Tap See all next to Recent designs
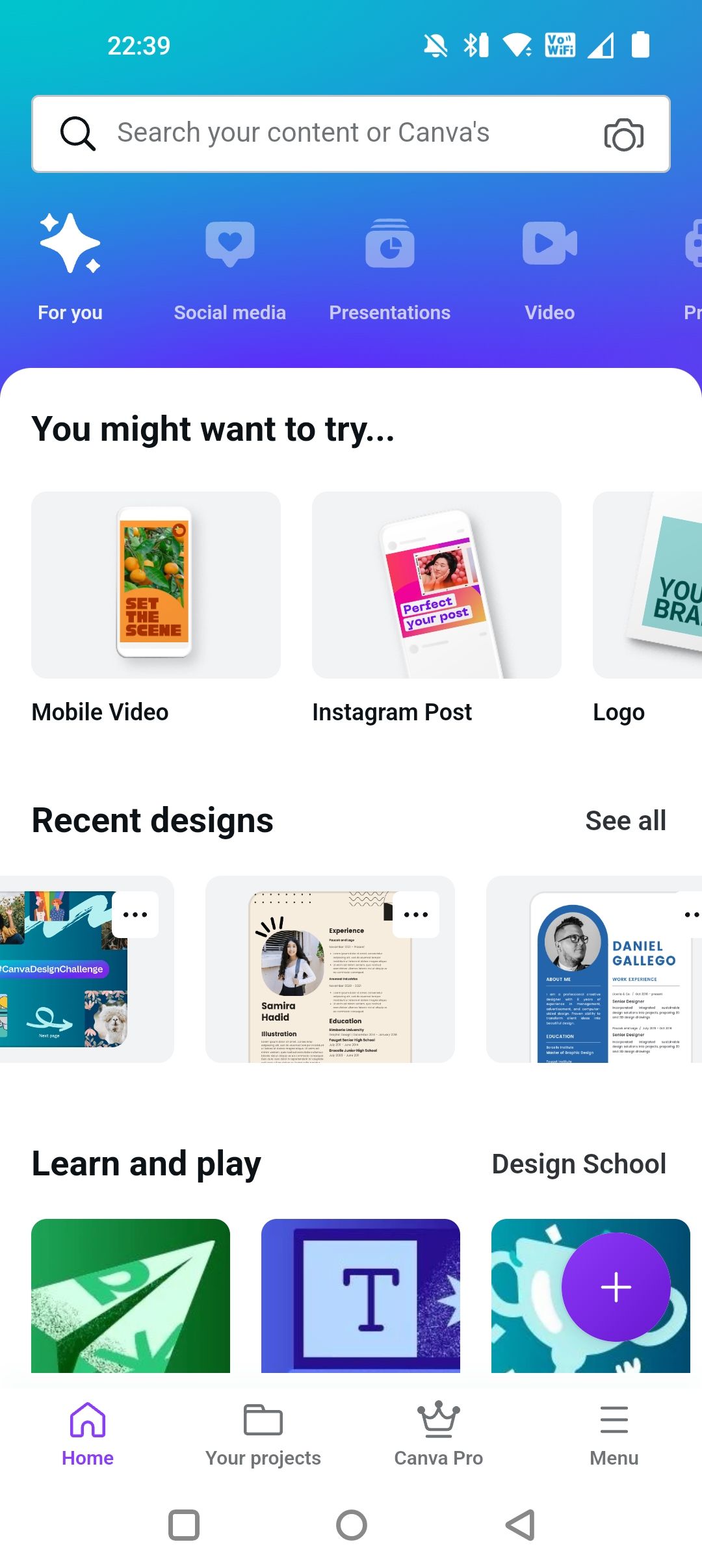 [626, 820]
